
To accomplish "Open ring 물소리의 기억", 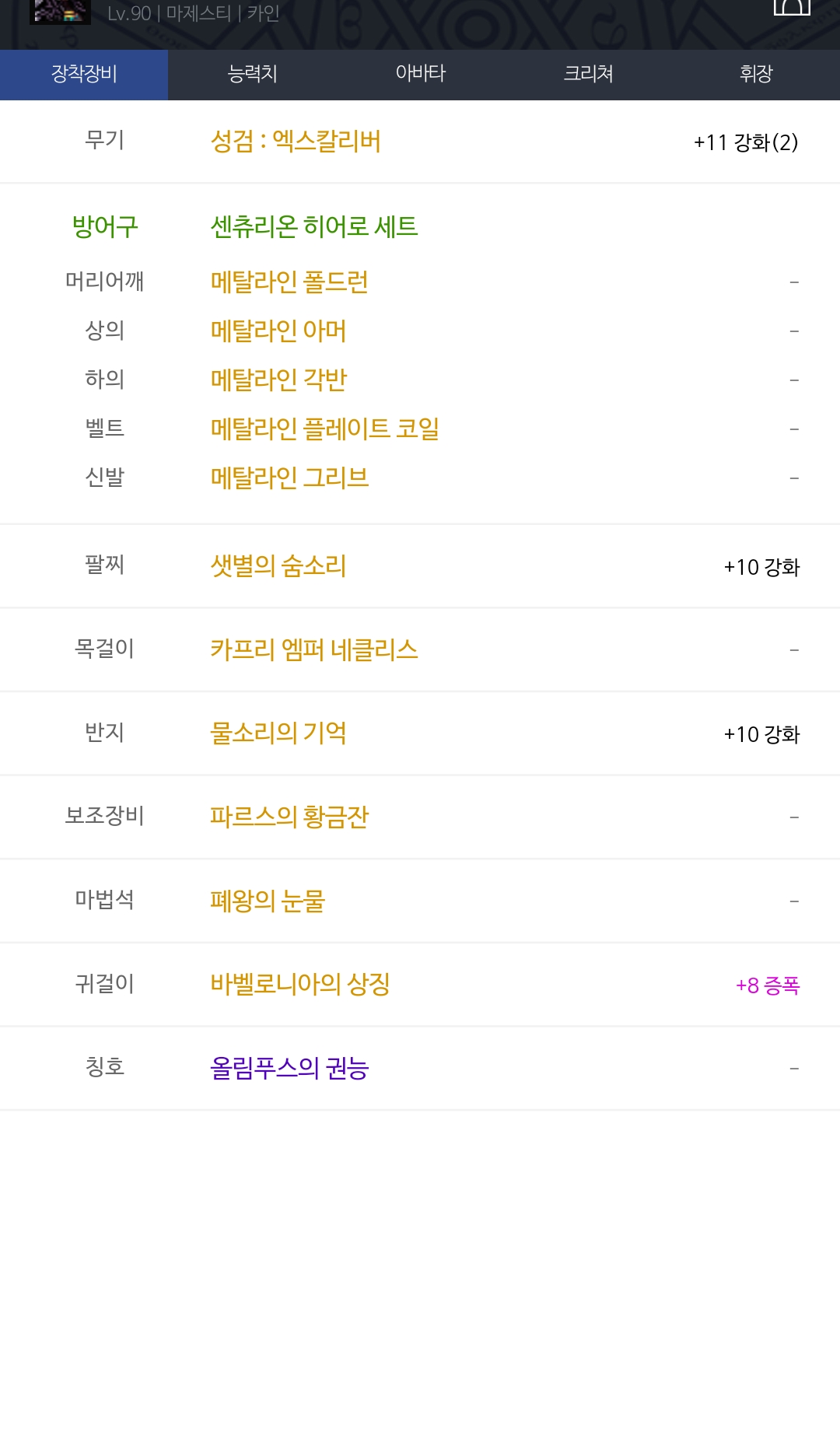I will [x=278, y=733].
